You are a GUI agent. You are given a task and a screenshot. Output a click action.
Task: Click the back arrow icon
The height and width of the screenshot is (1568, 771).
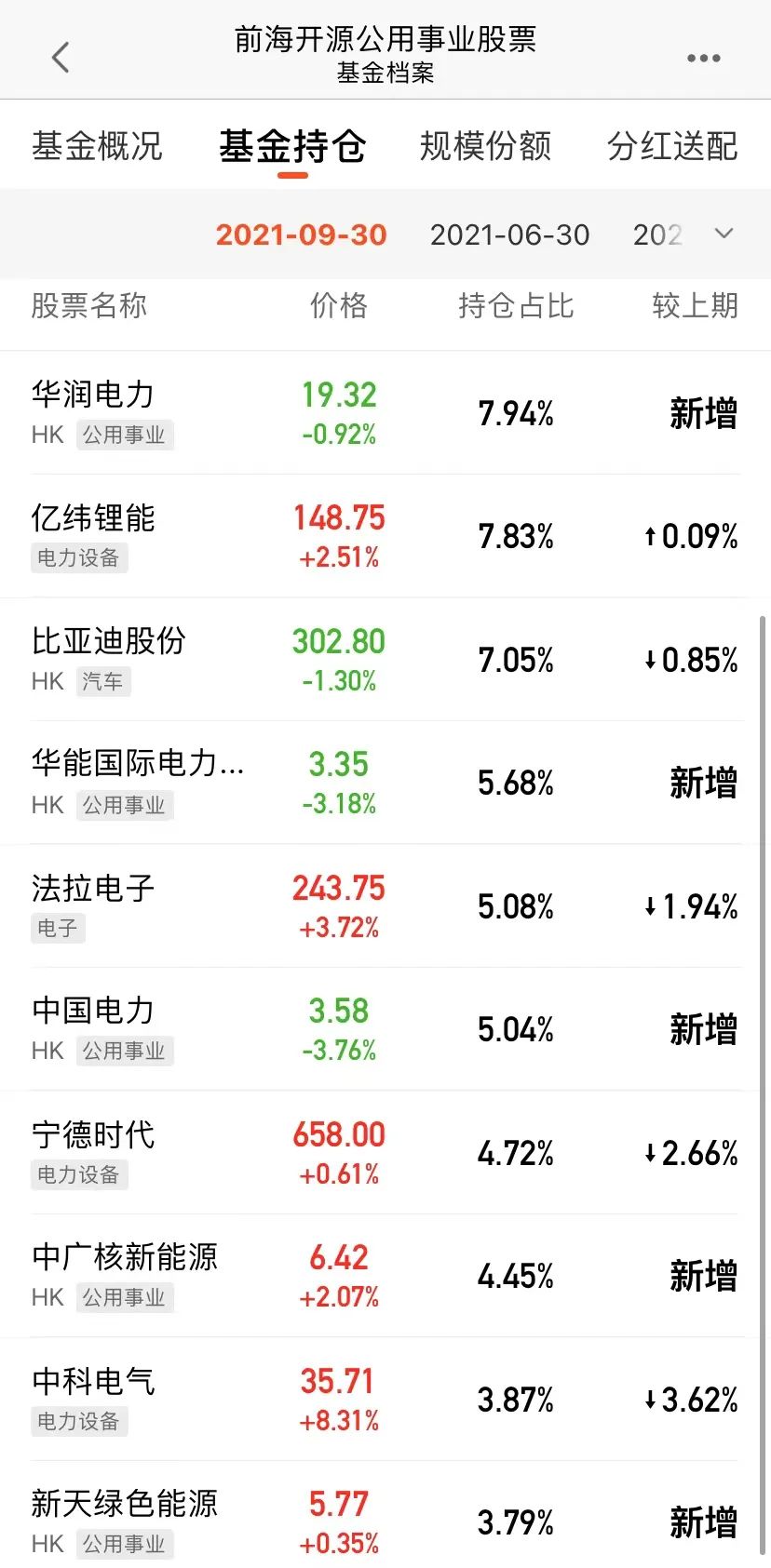(60, 57)
